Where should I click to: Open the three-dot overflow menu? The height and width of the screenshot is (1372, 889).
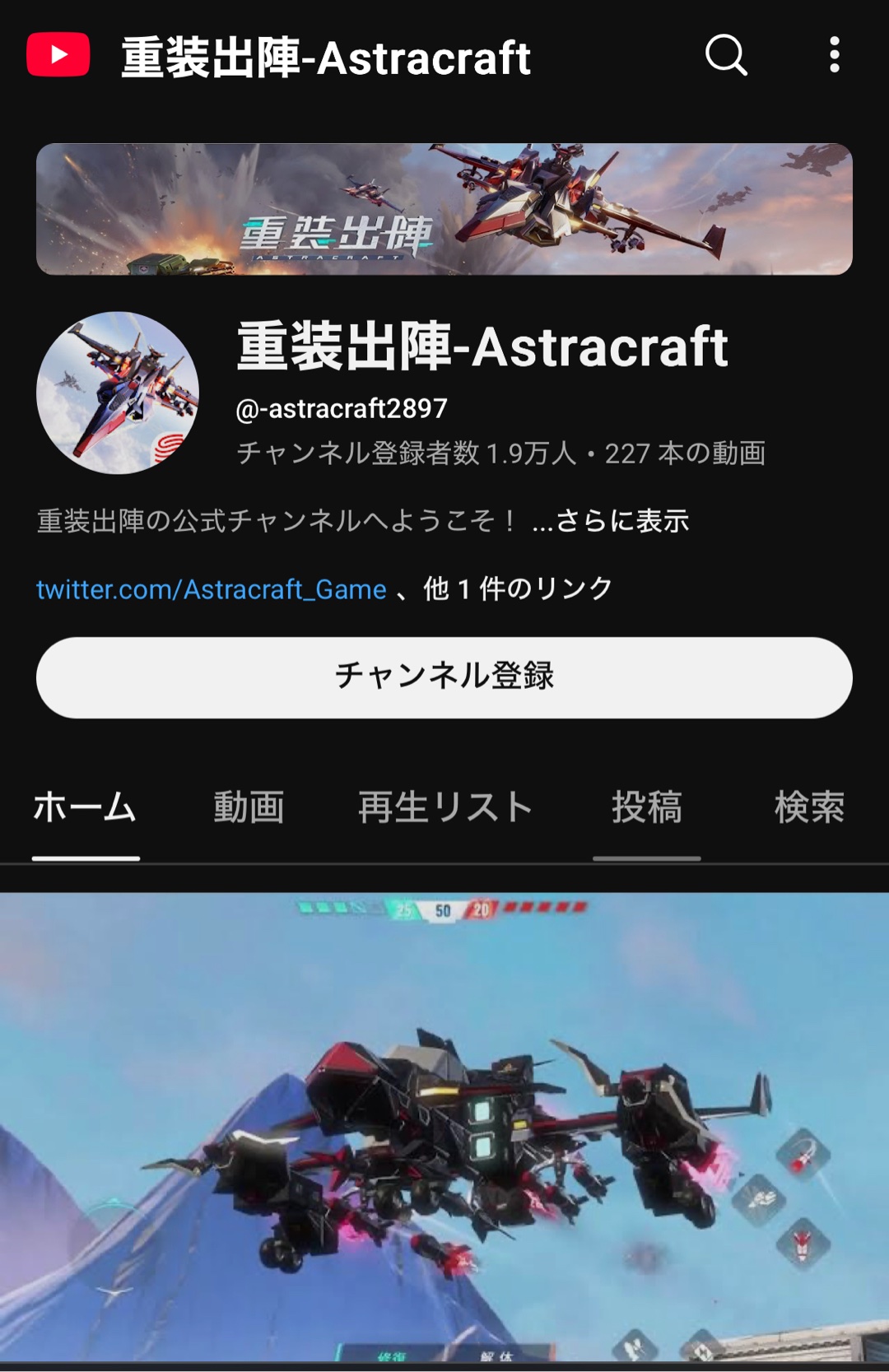point(834,55)
